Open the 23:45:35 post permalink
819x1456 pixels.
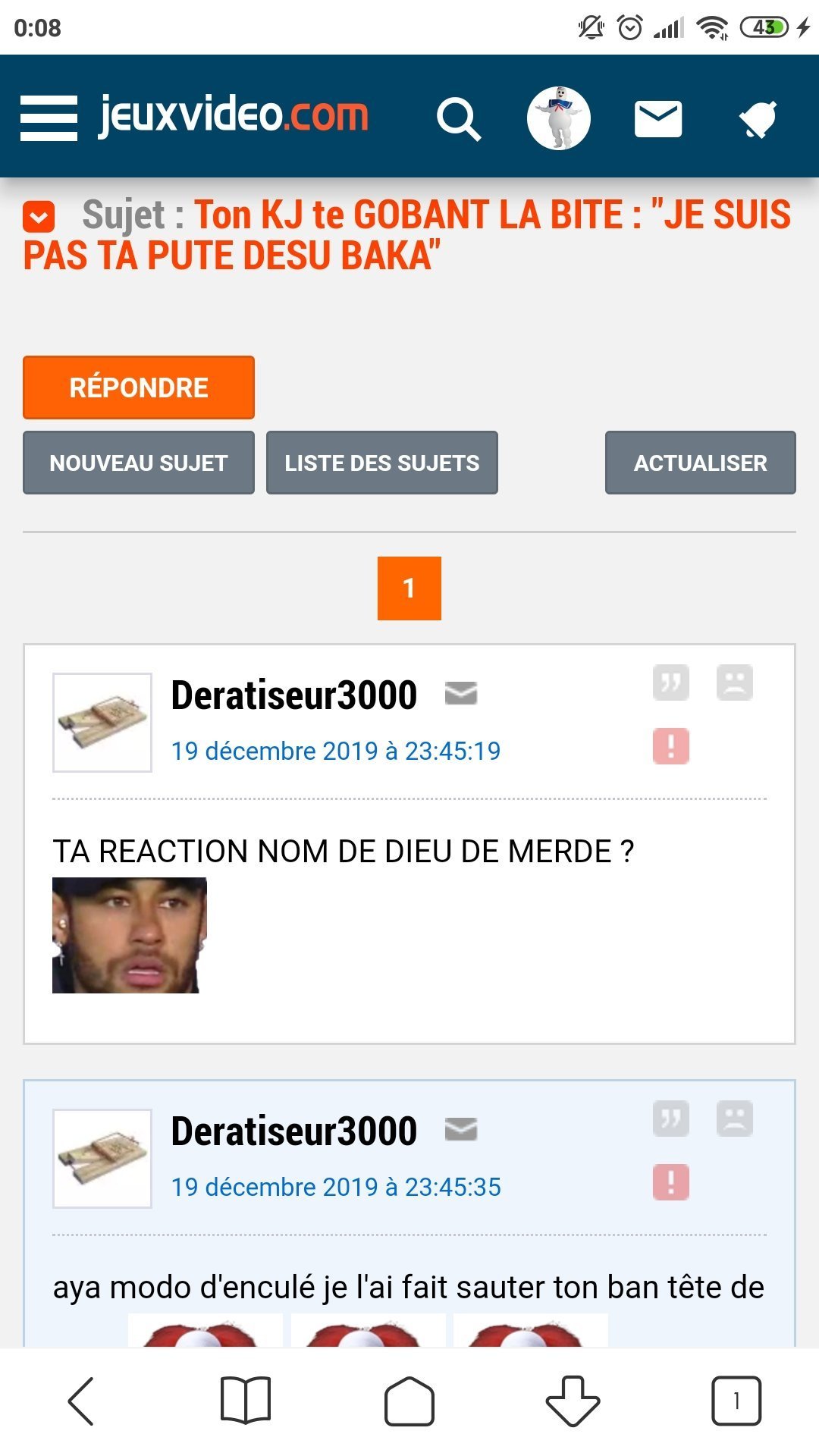336,1187
